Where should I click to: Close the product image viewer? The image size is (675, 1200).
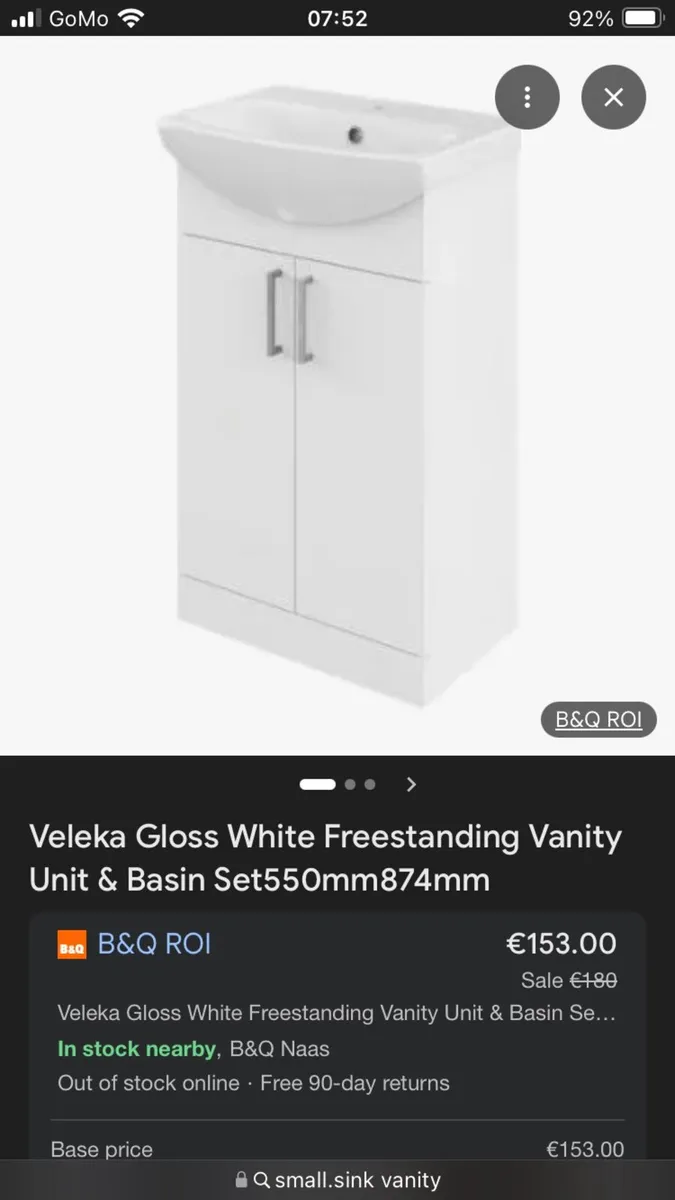coord(613,97)
